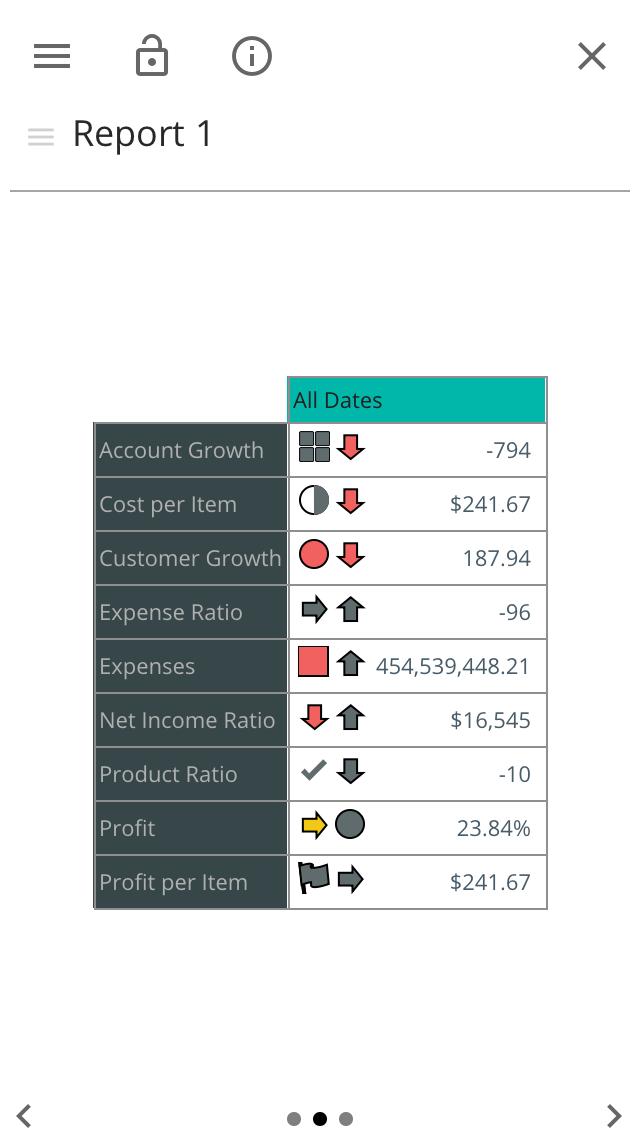
Task: Select the first page indicator dot
Action: pos(294,1119)
